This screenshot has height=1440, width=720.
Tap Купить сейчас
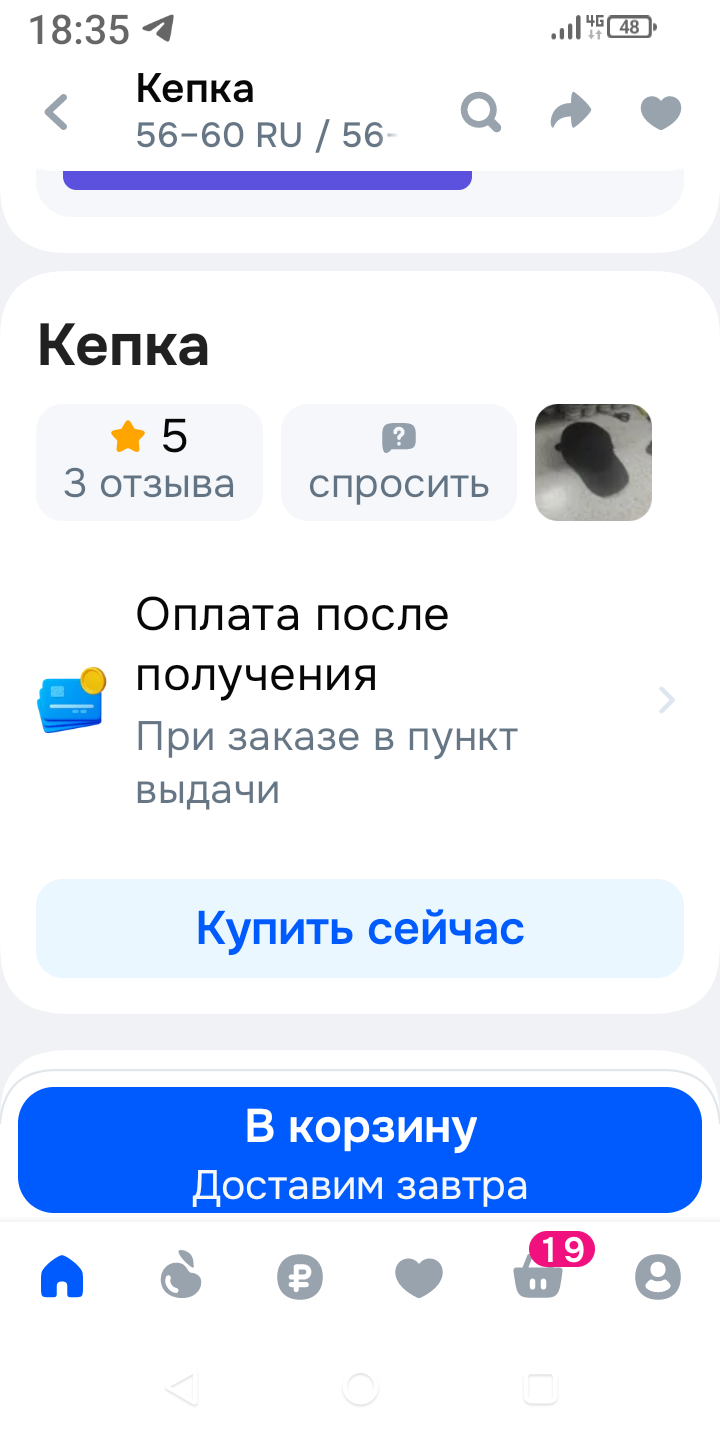click(x=360, y=928)
